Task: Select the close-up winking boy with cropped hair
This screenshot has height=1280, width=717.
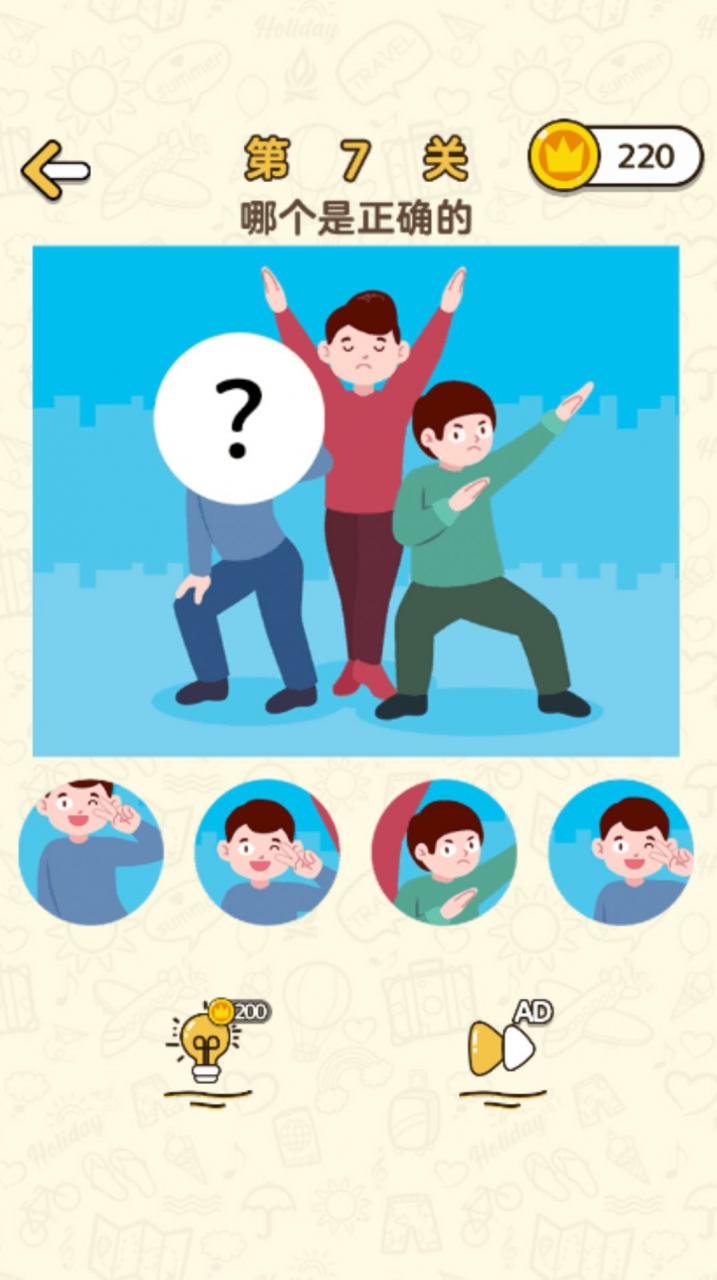Action: [91, 852]
